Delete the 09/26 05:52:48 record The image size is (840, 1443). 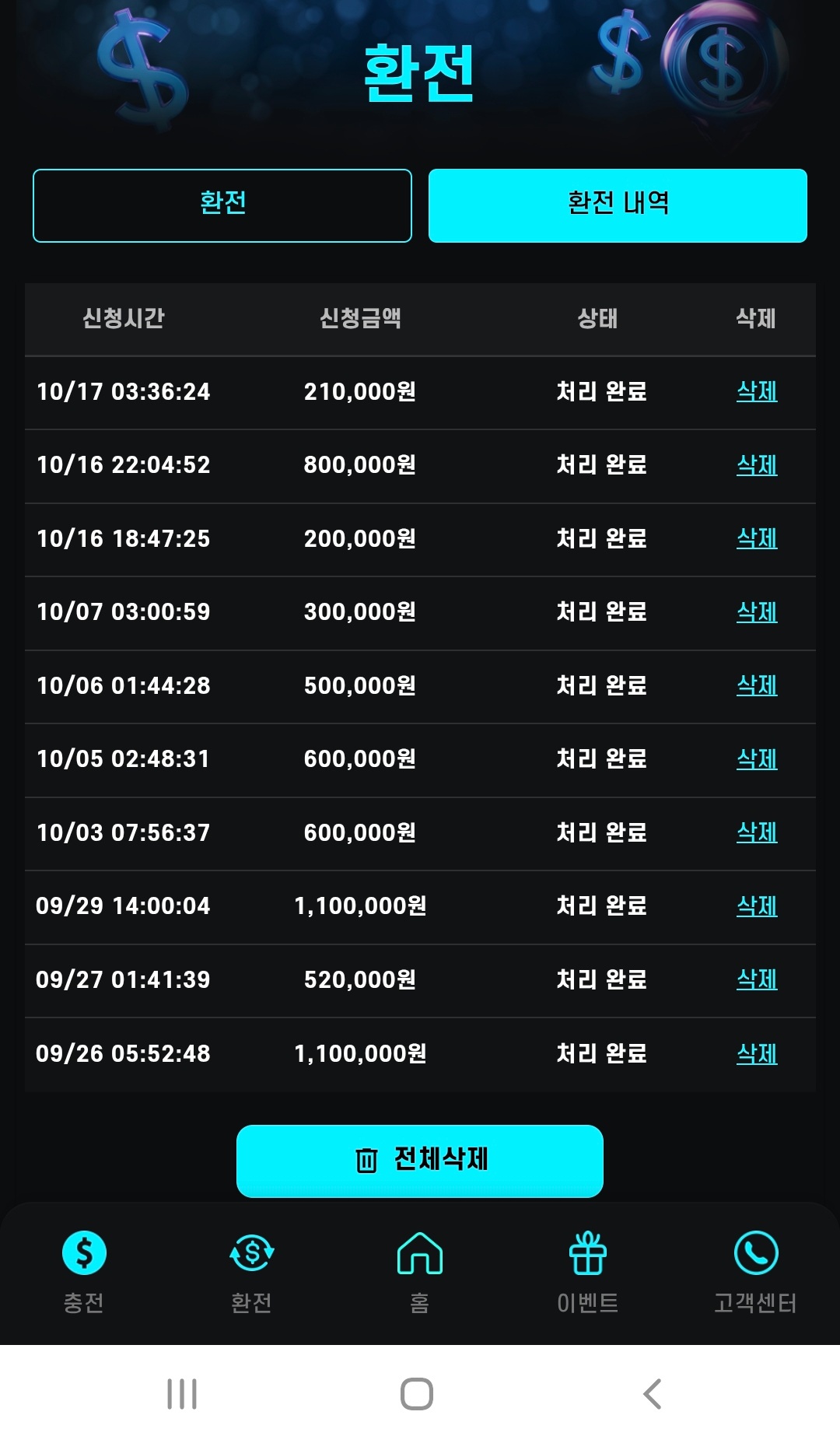[757, 1053]
